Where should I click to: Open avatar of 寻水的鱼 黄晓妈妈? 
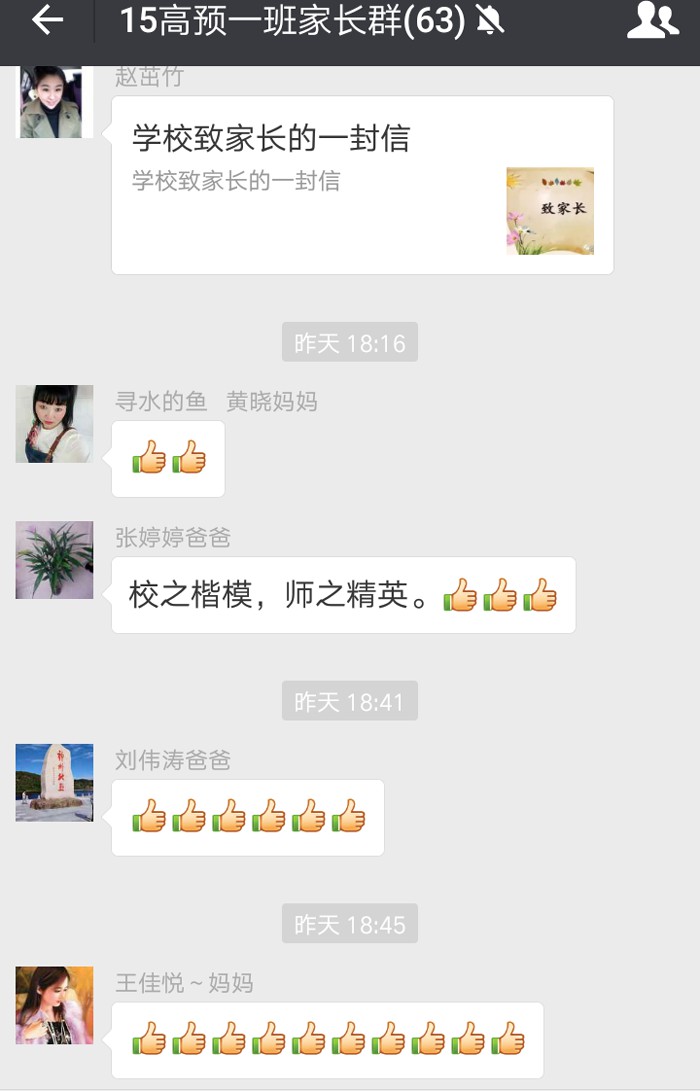pyautogui.click(x=54, y=424)
